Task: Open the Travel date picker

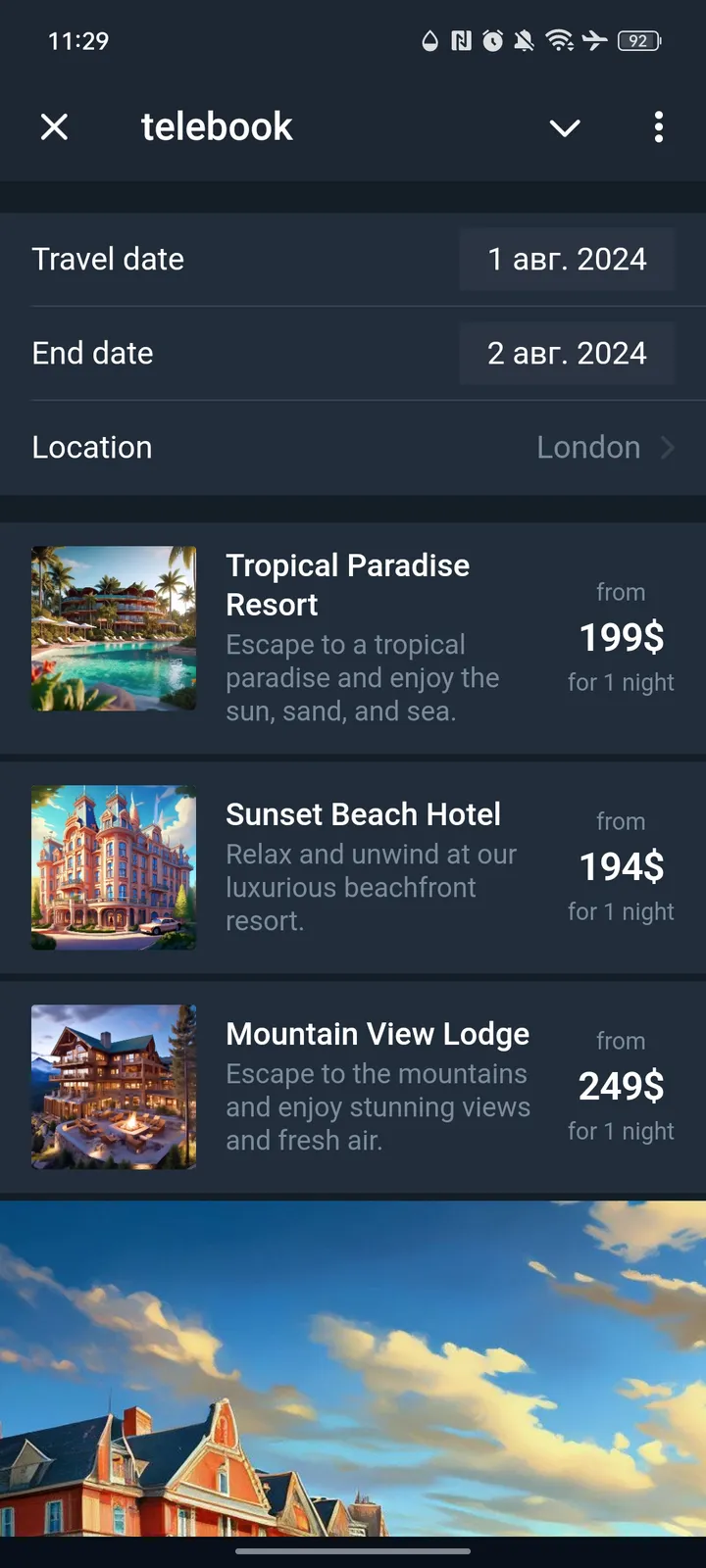Action: (x=567, y=259)
